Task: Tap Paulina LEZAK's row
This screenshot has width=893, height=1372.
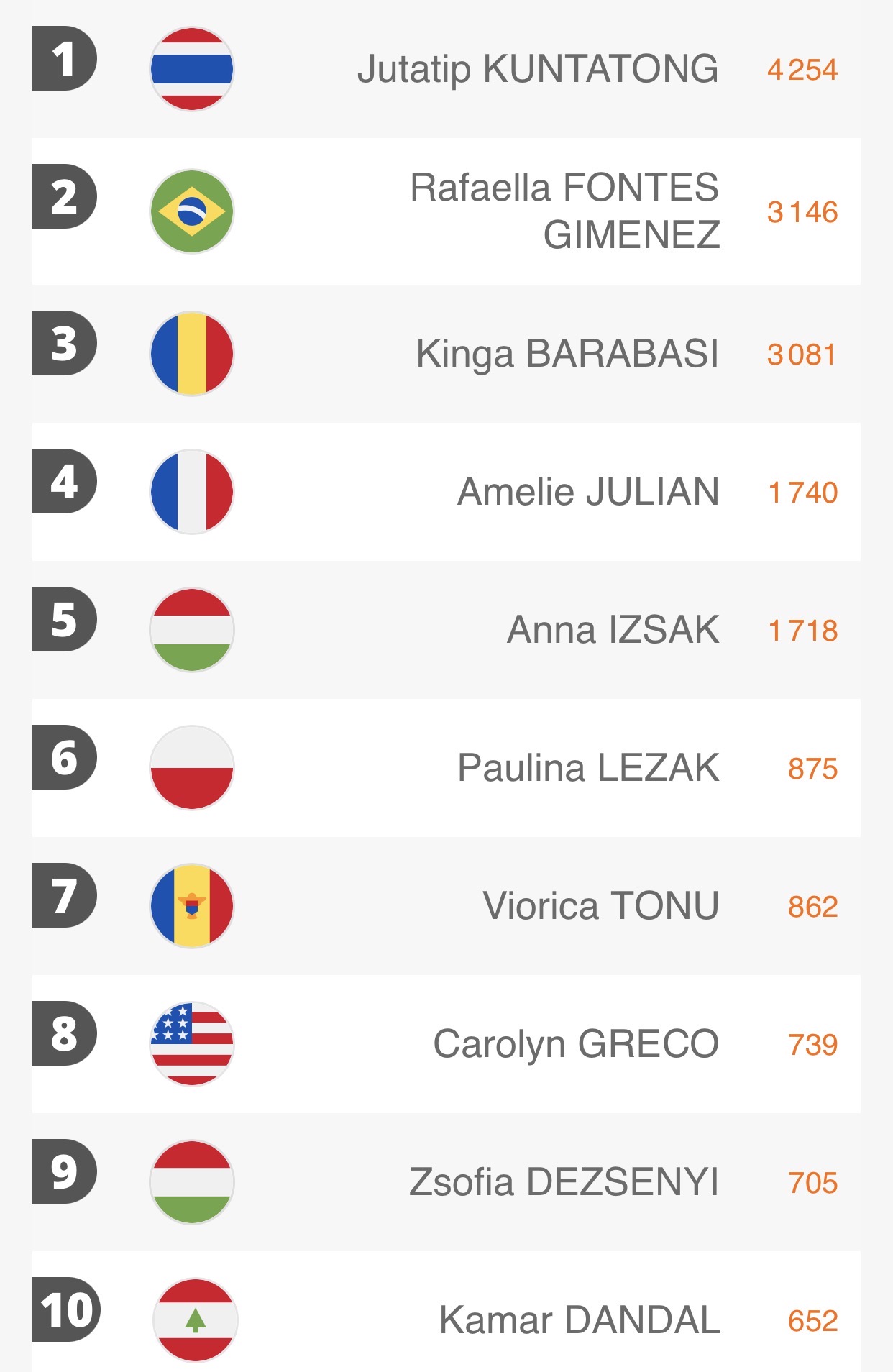Action: (x=587, y=768)
